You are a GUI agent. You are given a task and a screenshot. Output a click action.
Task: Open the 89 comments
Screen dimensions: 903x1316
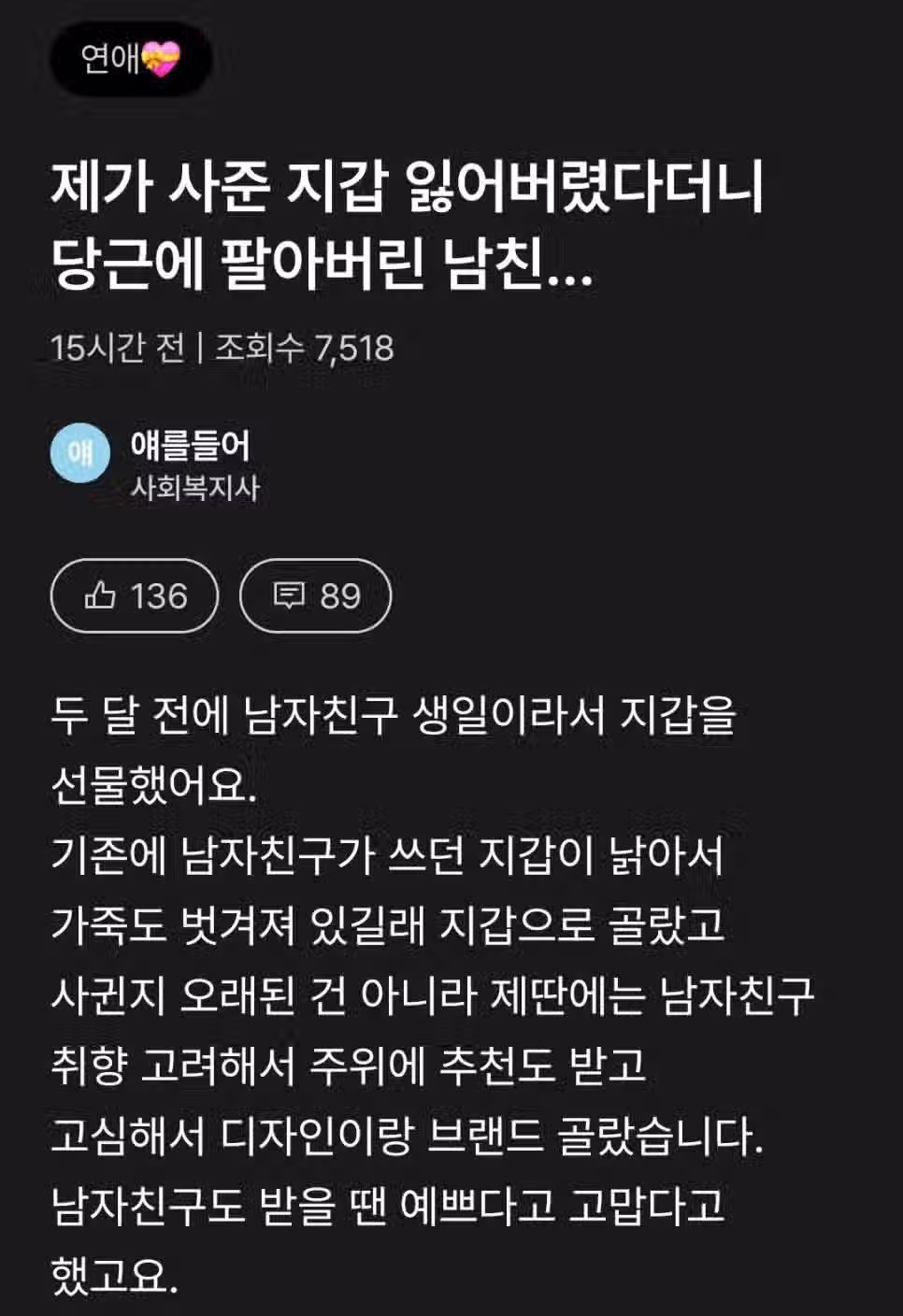click(315, 595)
